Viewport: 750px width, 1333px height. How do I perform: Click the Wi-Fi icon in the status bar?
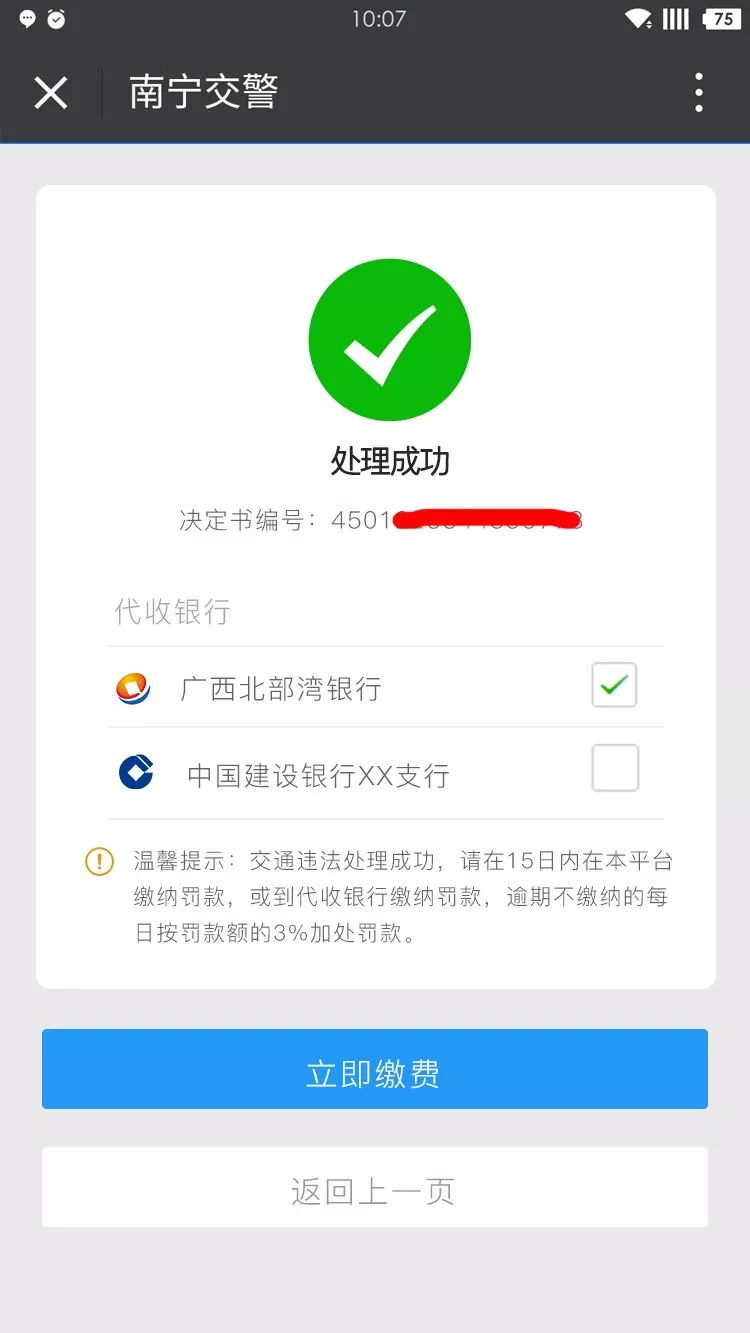click(x=637, y=18)
